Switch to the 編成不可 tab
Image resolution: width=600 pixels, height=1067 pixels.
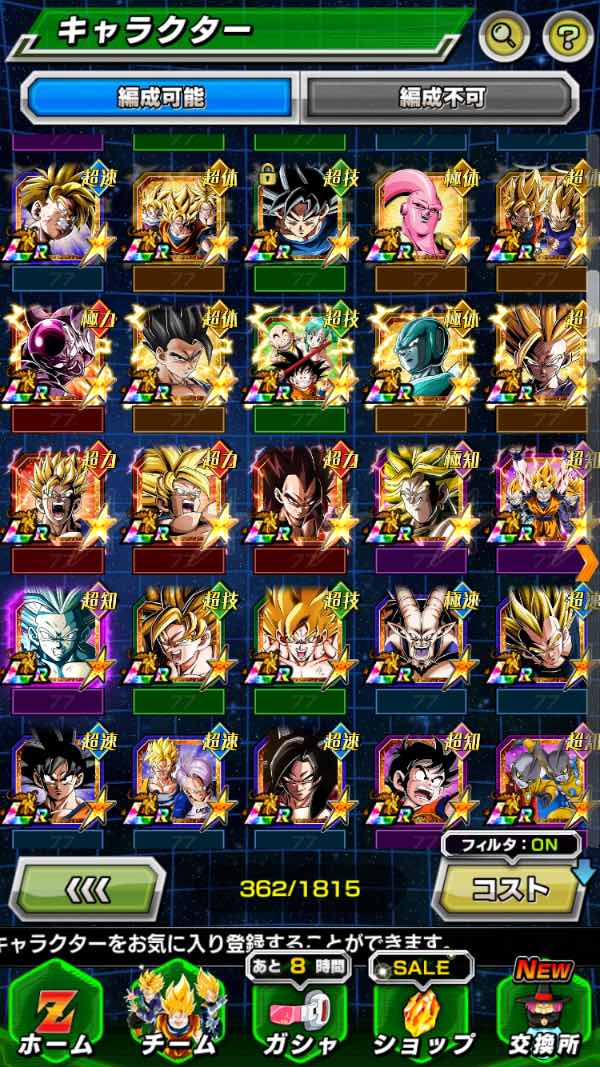point(441,97)
